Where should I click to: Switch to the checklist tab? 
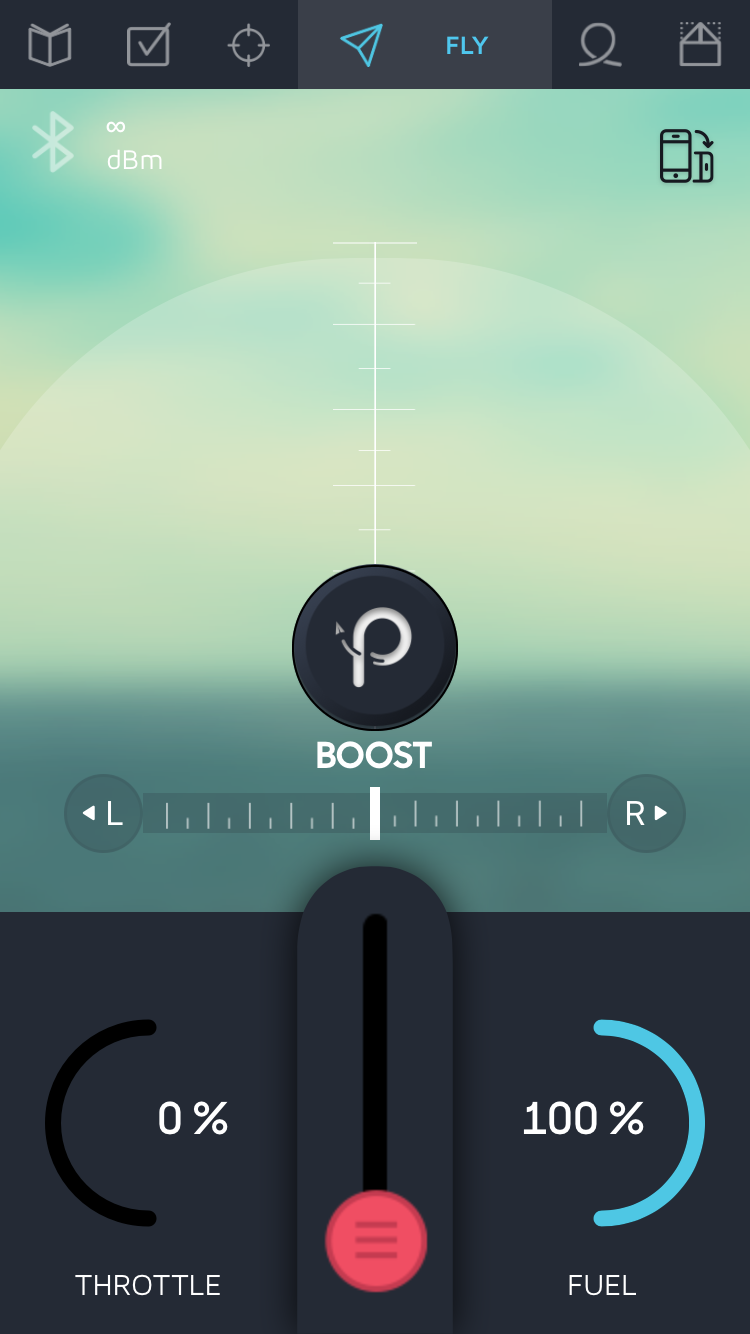[148, 45]
